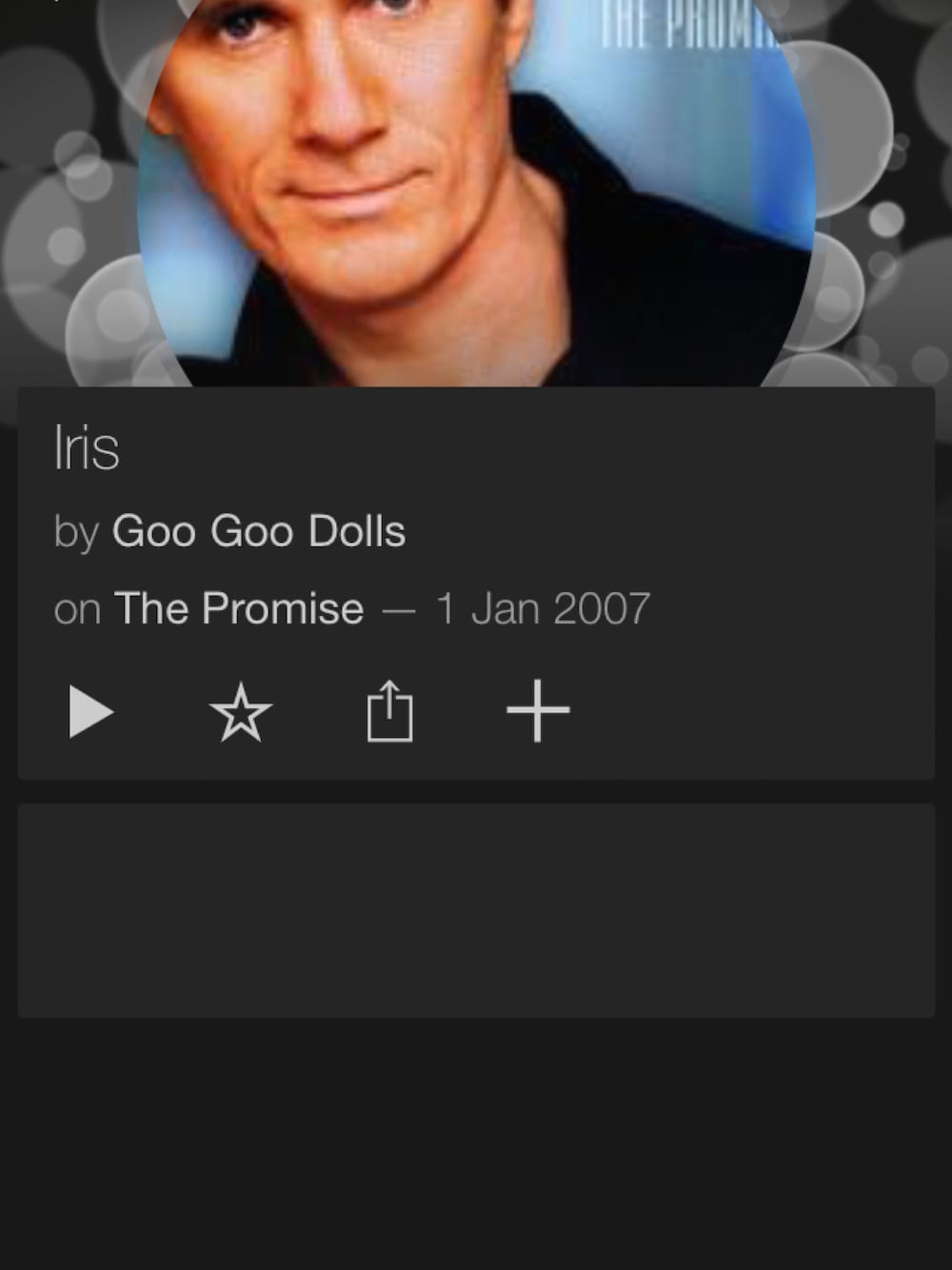The width and height of the screenshot is (952, 1270).
Task: Mark Iris as a favorite with the star
Action: (241, 712)
